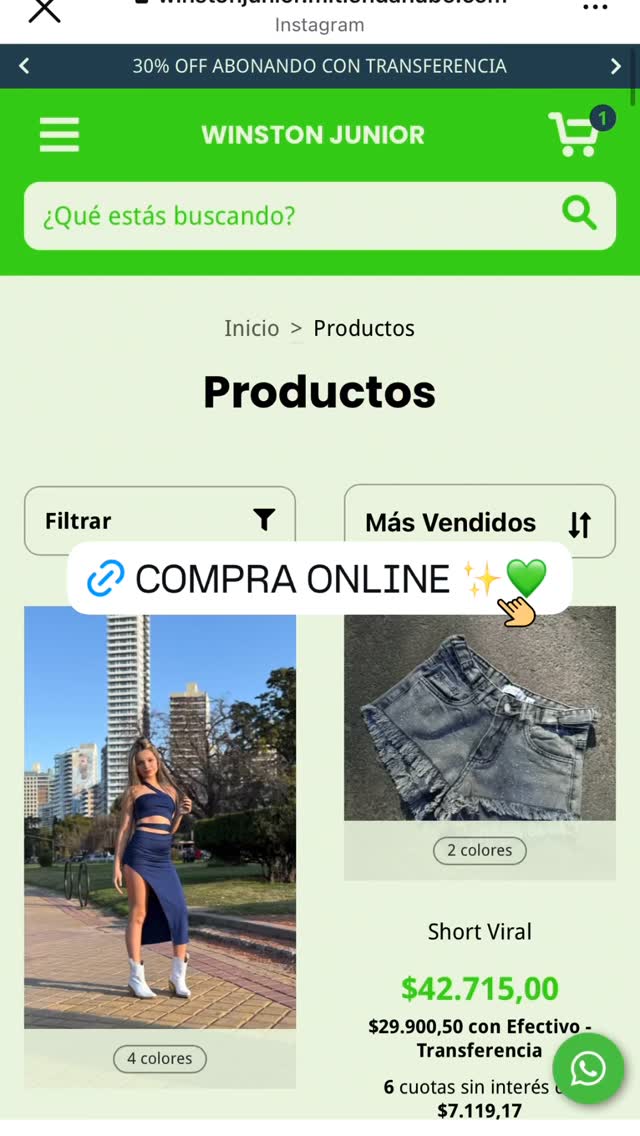This screenshot has height=1136, width=640.
Task: Open the browser overflow menu
Action: point(595,8)
